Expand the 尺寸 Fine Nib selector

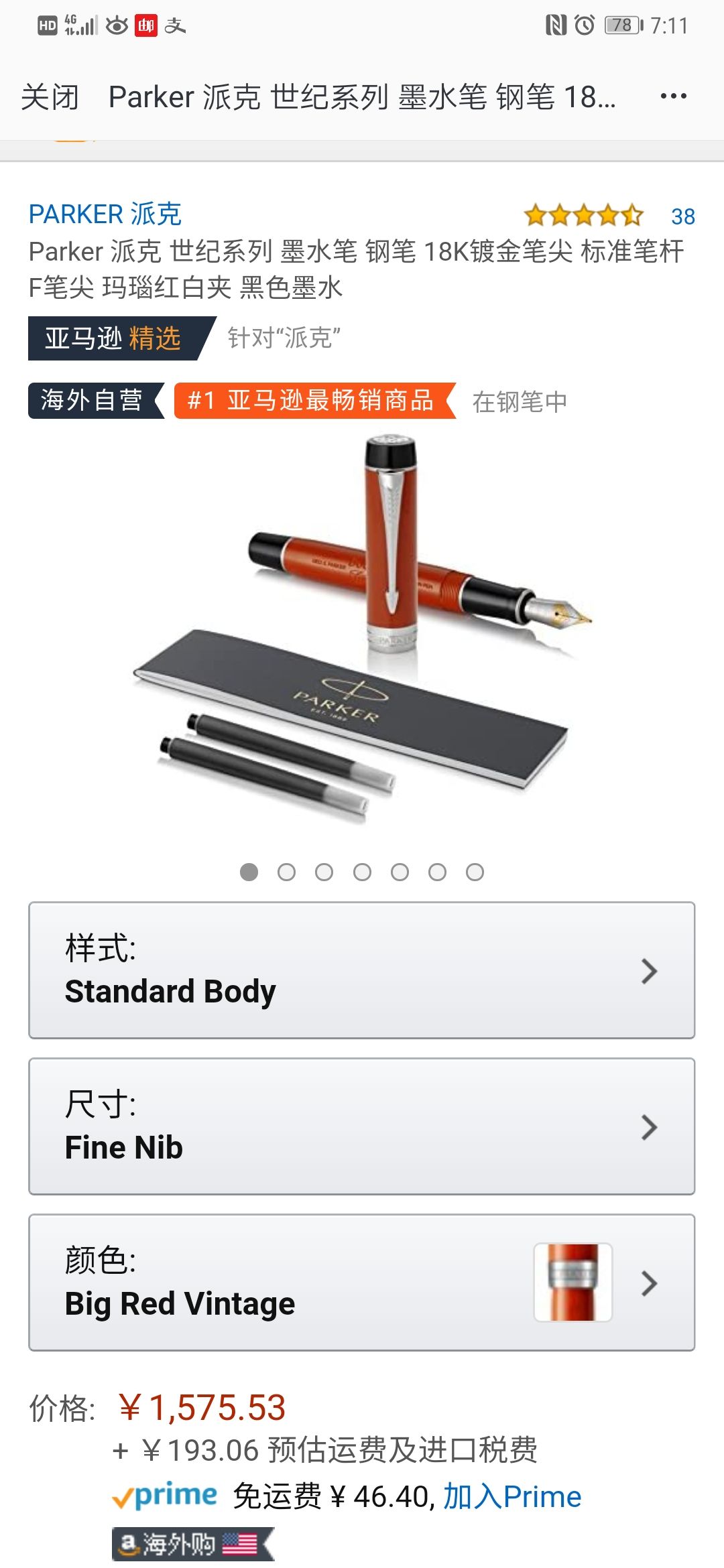pos(362,1126)
